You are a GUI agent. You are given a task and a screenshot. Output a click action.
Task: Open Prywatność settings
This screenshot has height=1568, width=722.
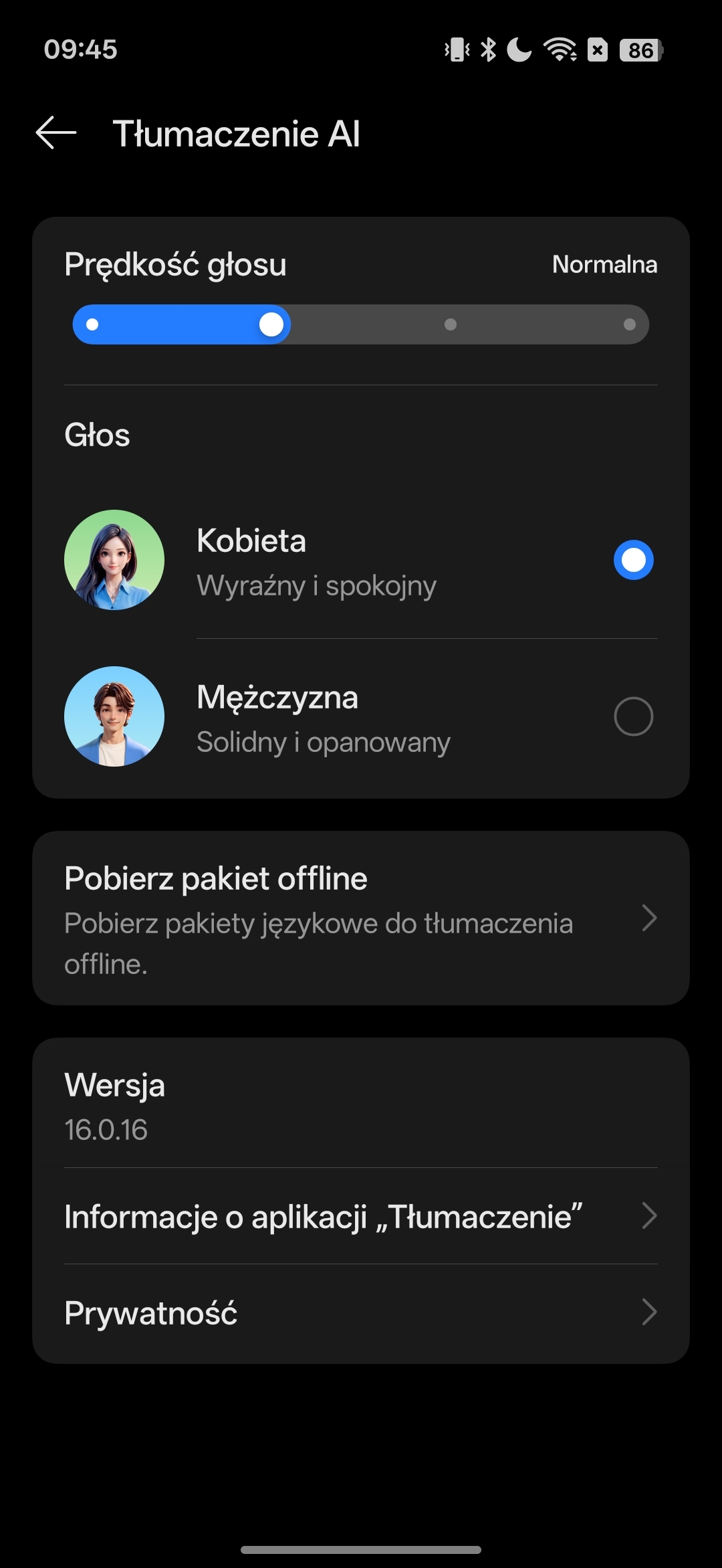point(361,1312)
